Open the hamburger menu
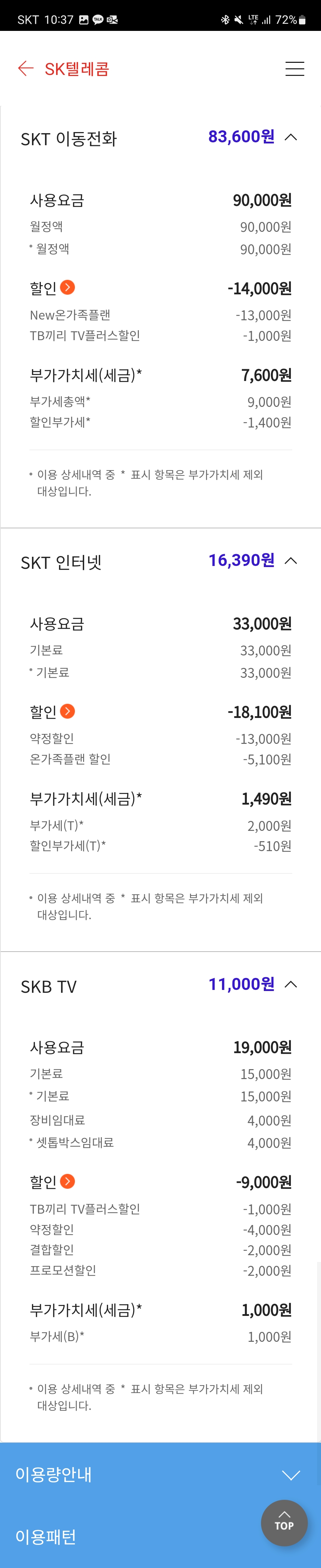Screen dimensions: 321x1568 295,69
